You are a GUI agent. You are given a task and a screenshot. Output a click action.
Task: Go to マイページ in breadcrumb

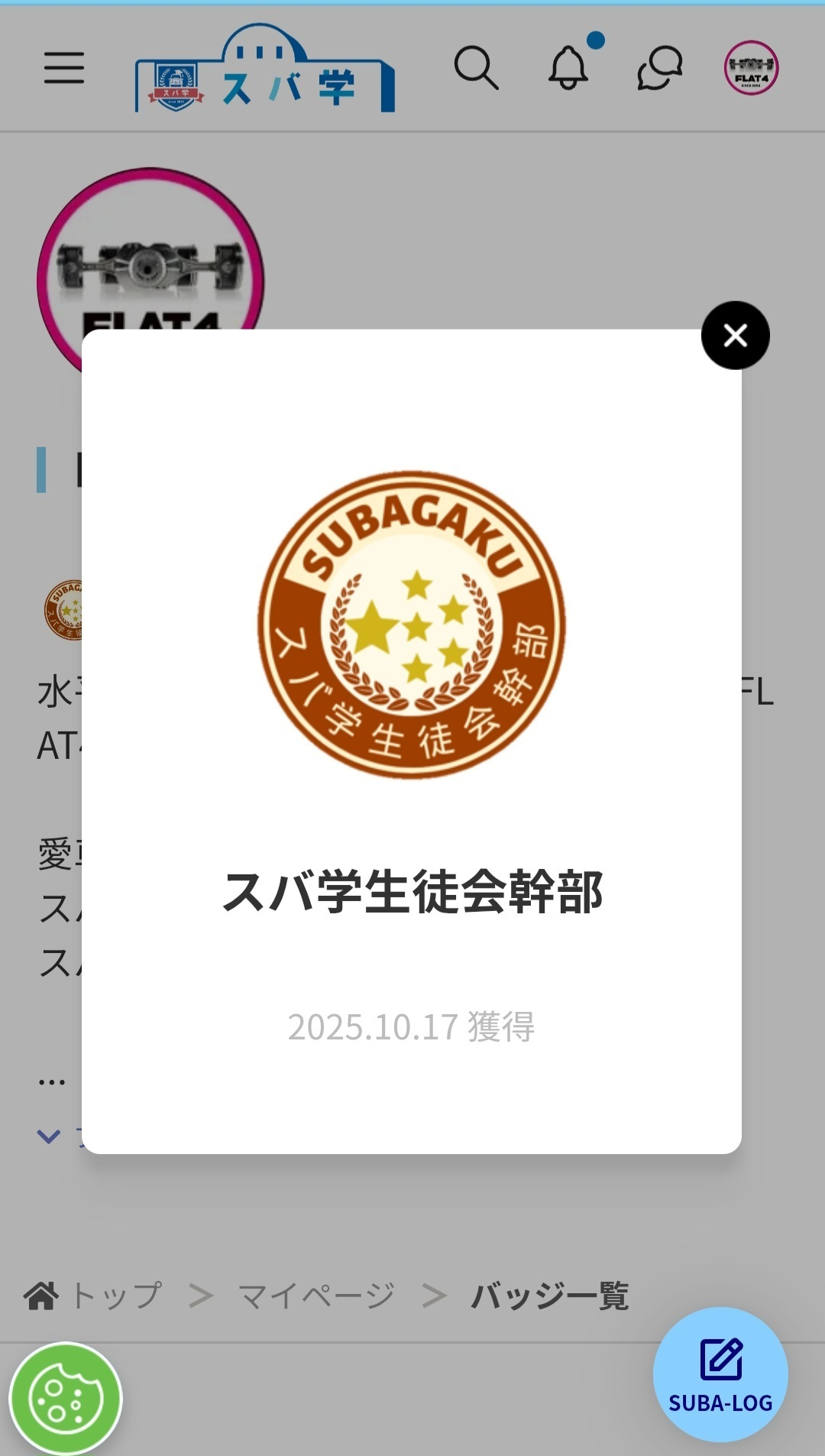click(316, 1295)
